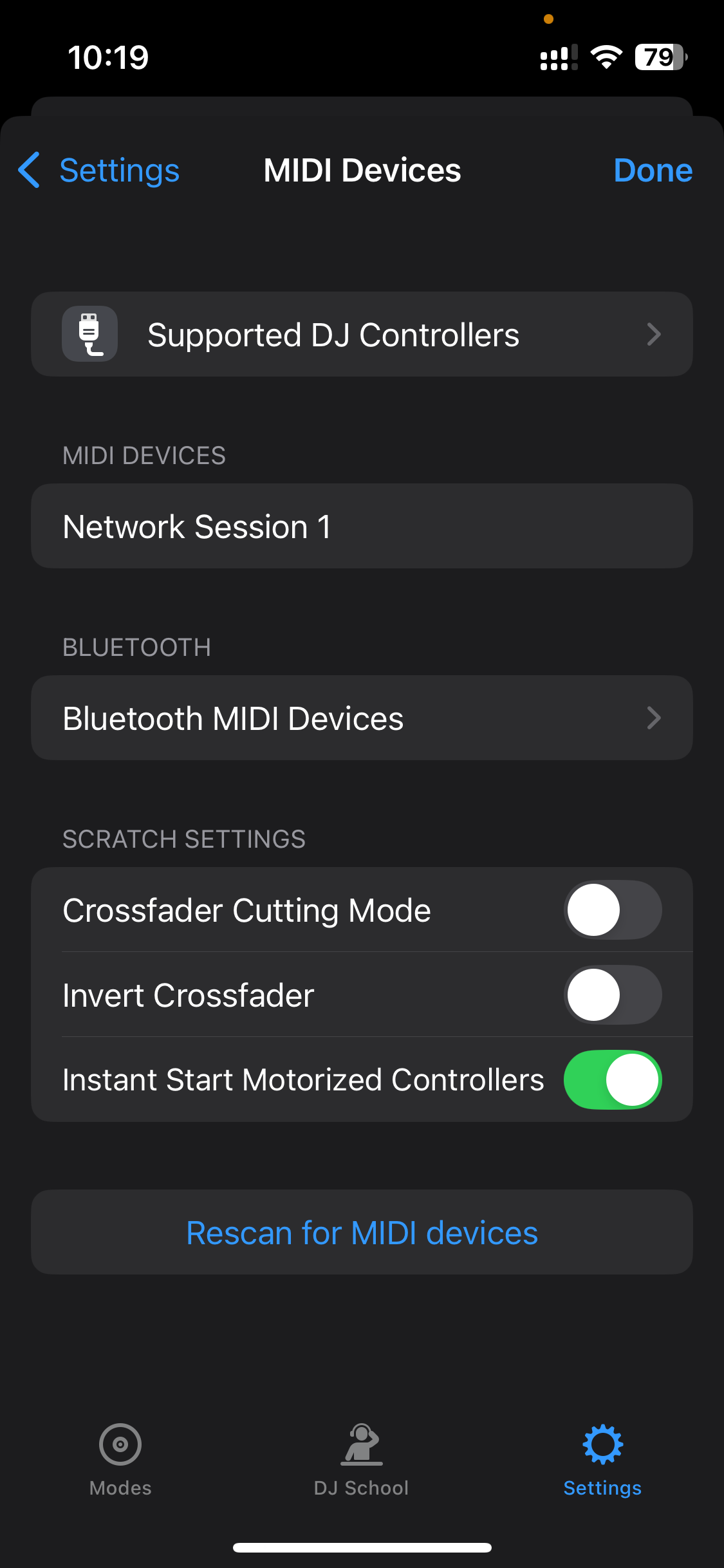Tap the home indicator bar at the bottom
The image size is (724, 1568).
pyautogui.click(x=362, y=1547)
